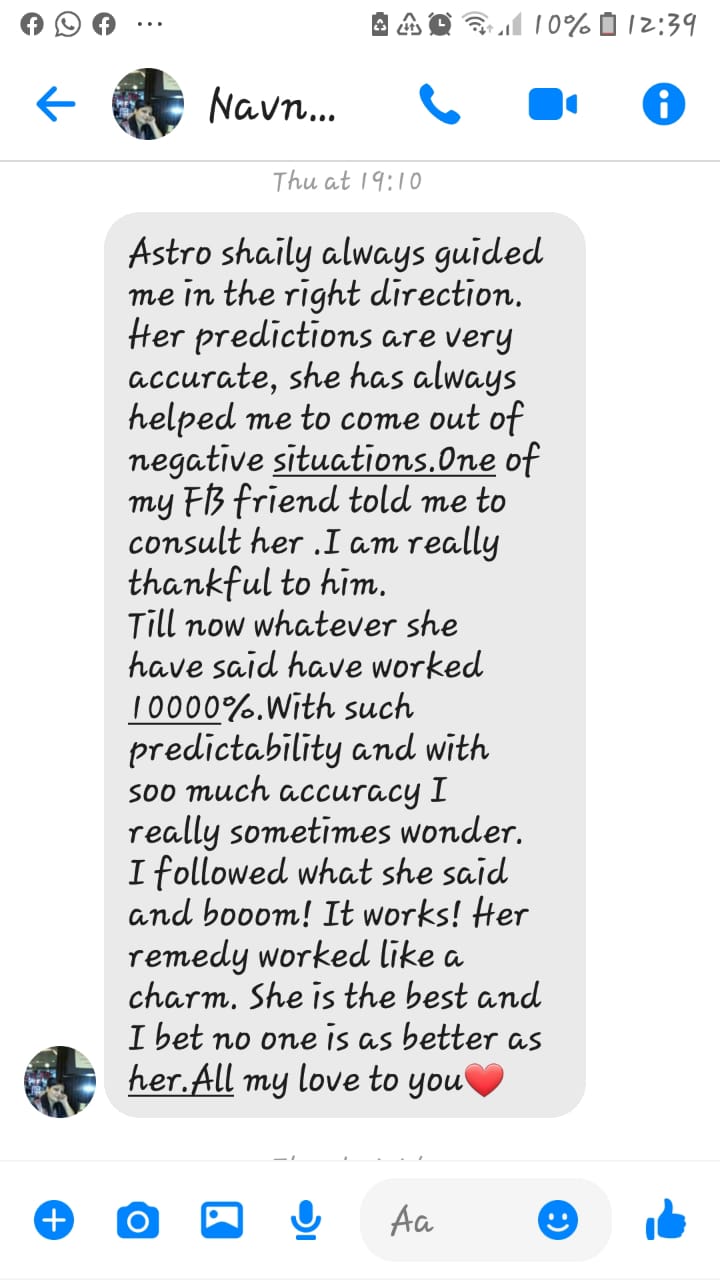This screenshot has width=720, height=1280.
Task: Start a voice call
Action: (x=440, y=103)
